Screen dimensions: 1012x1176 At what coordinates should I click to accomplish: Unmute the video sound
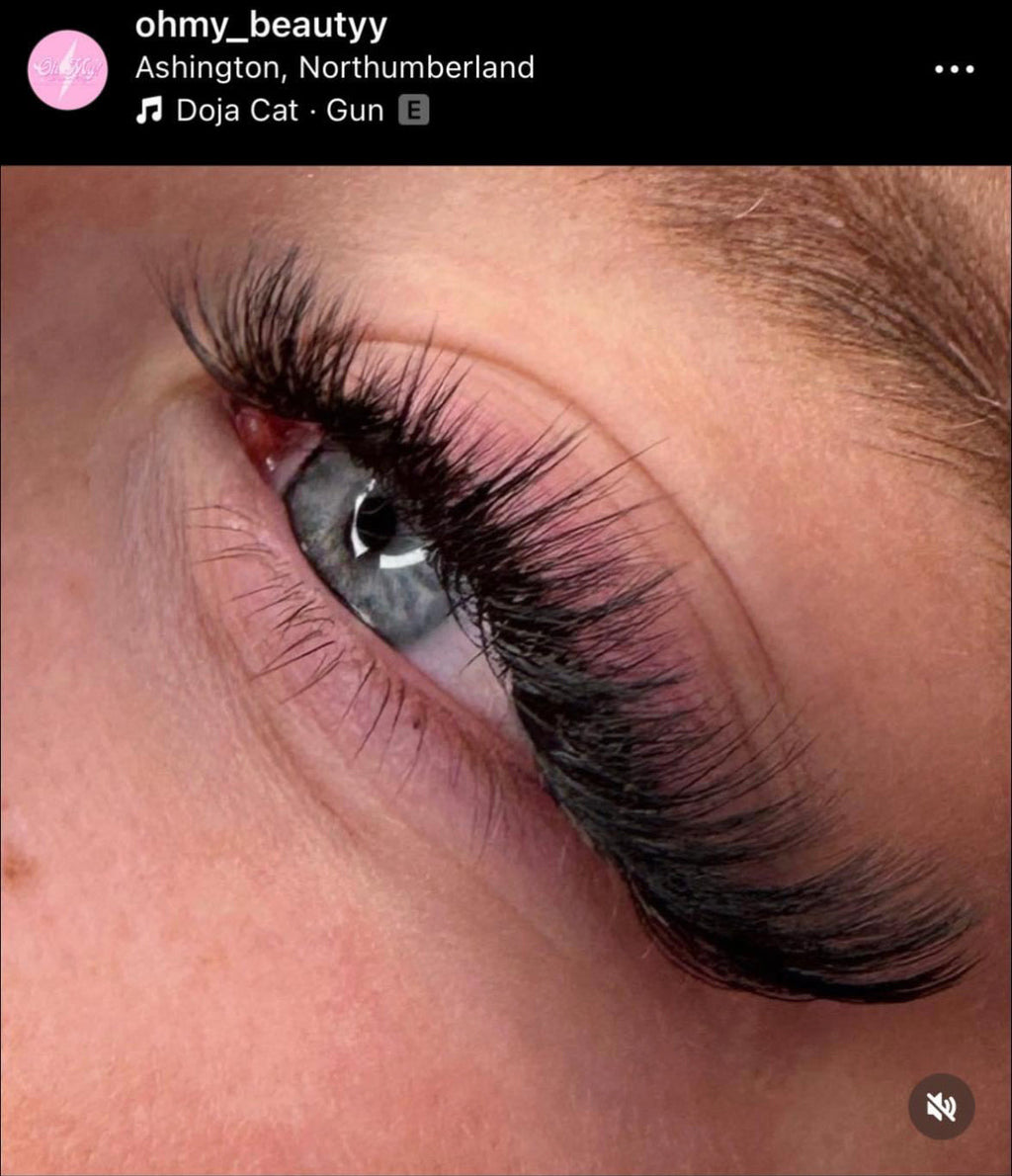click(x=941, y=1107)
